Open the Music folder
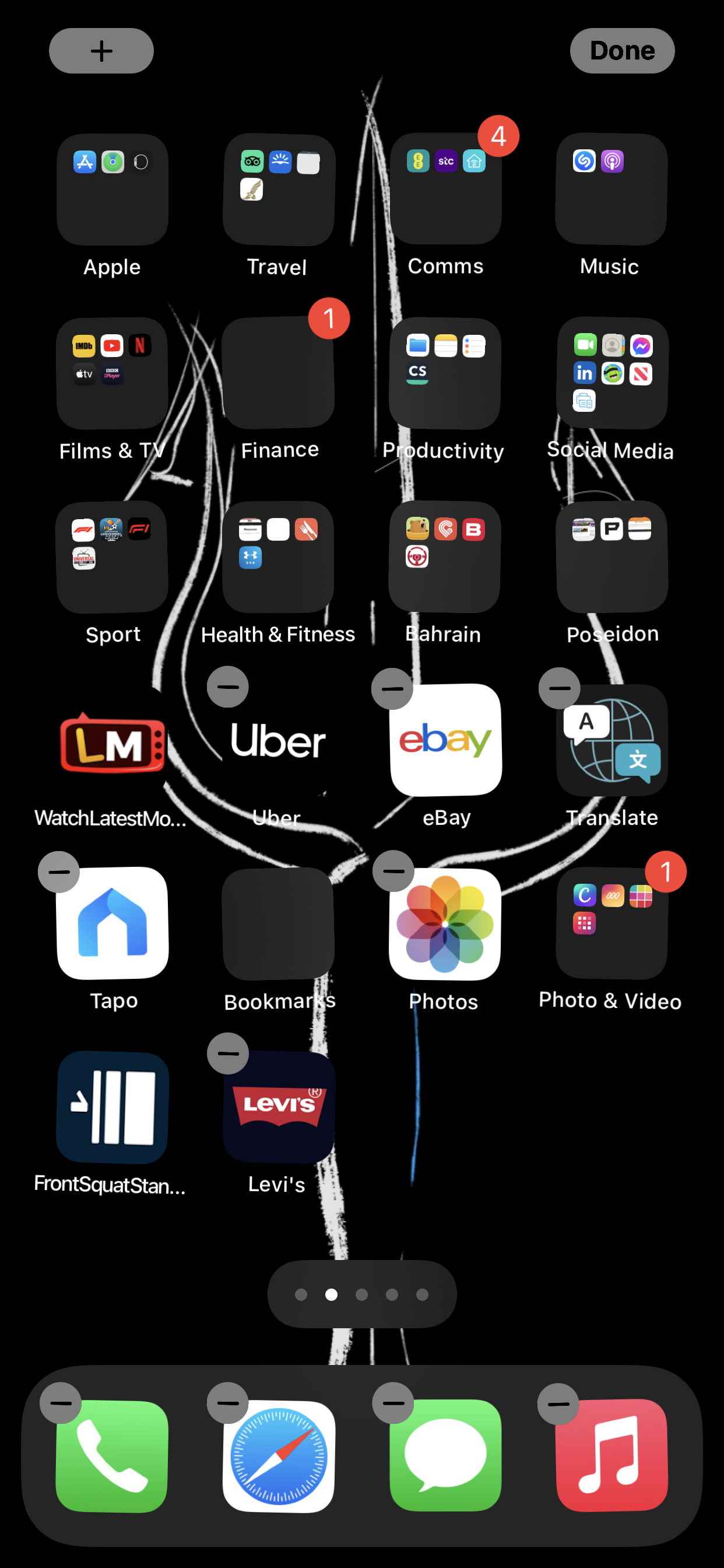724x1568 pixels. (x=611, y=190)
